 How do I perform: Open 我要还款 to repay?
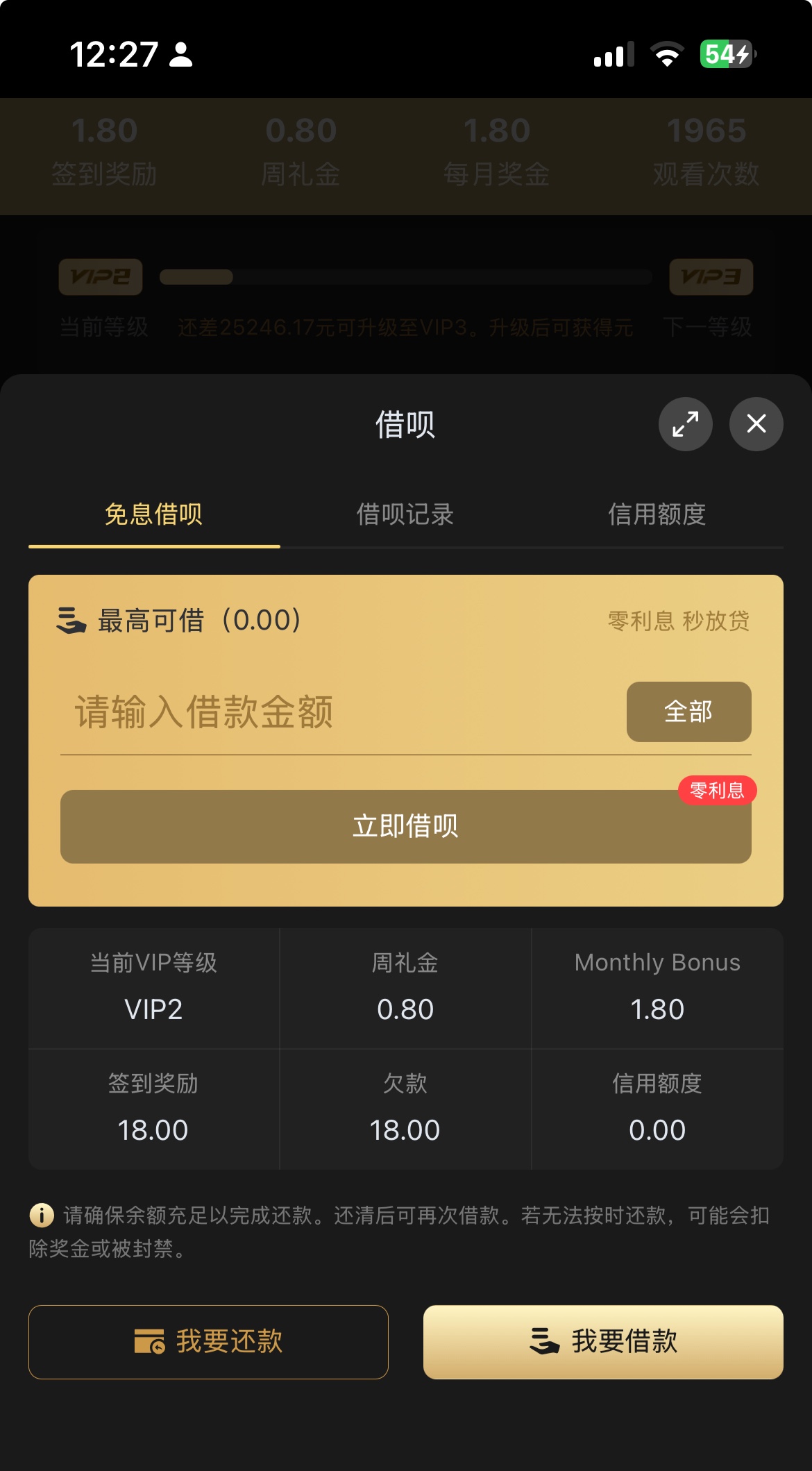tap(208, 1341)
